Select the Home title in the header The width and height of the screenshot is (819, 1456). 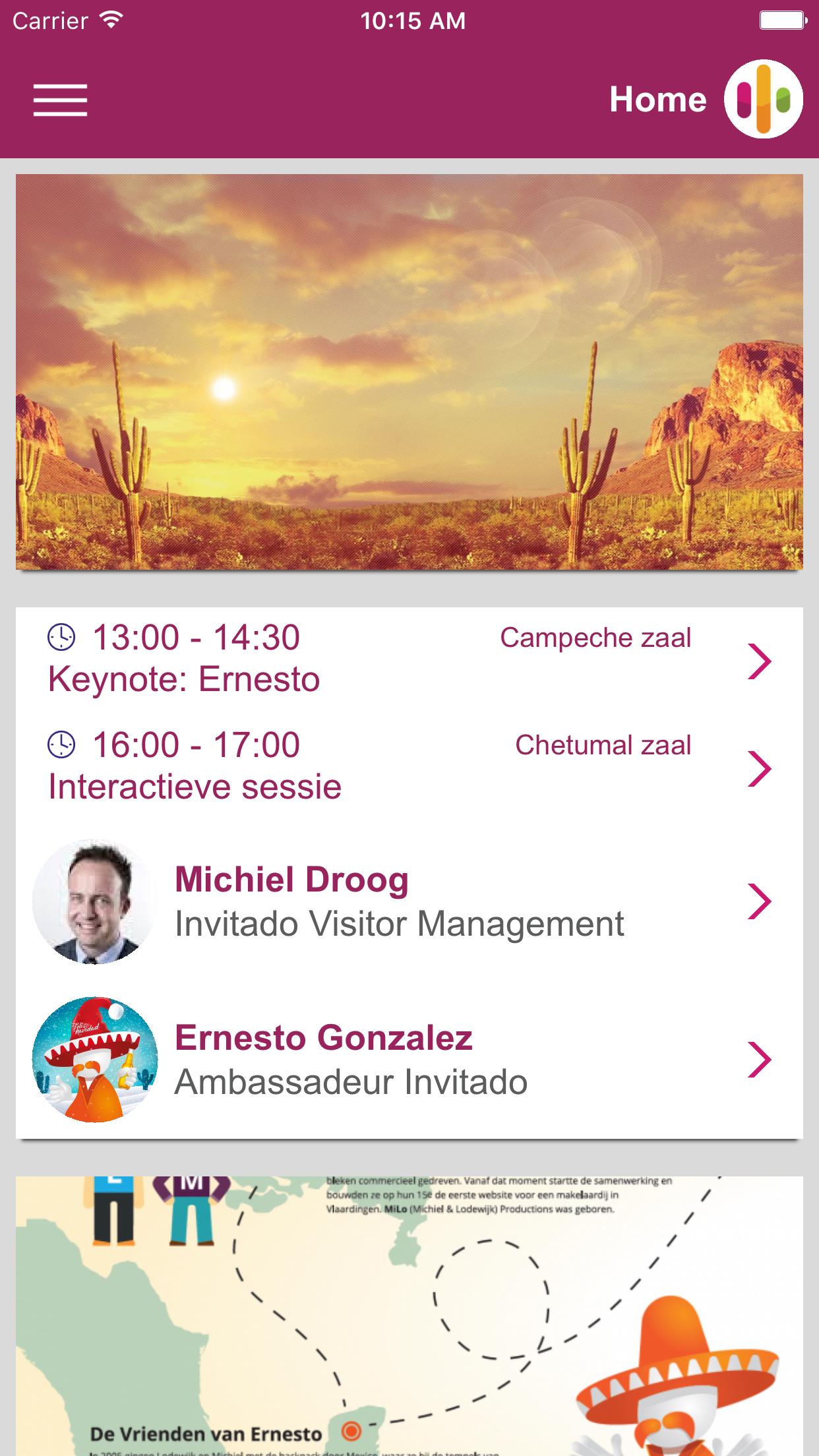(657, 99)
